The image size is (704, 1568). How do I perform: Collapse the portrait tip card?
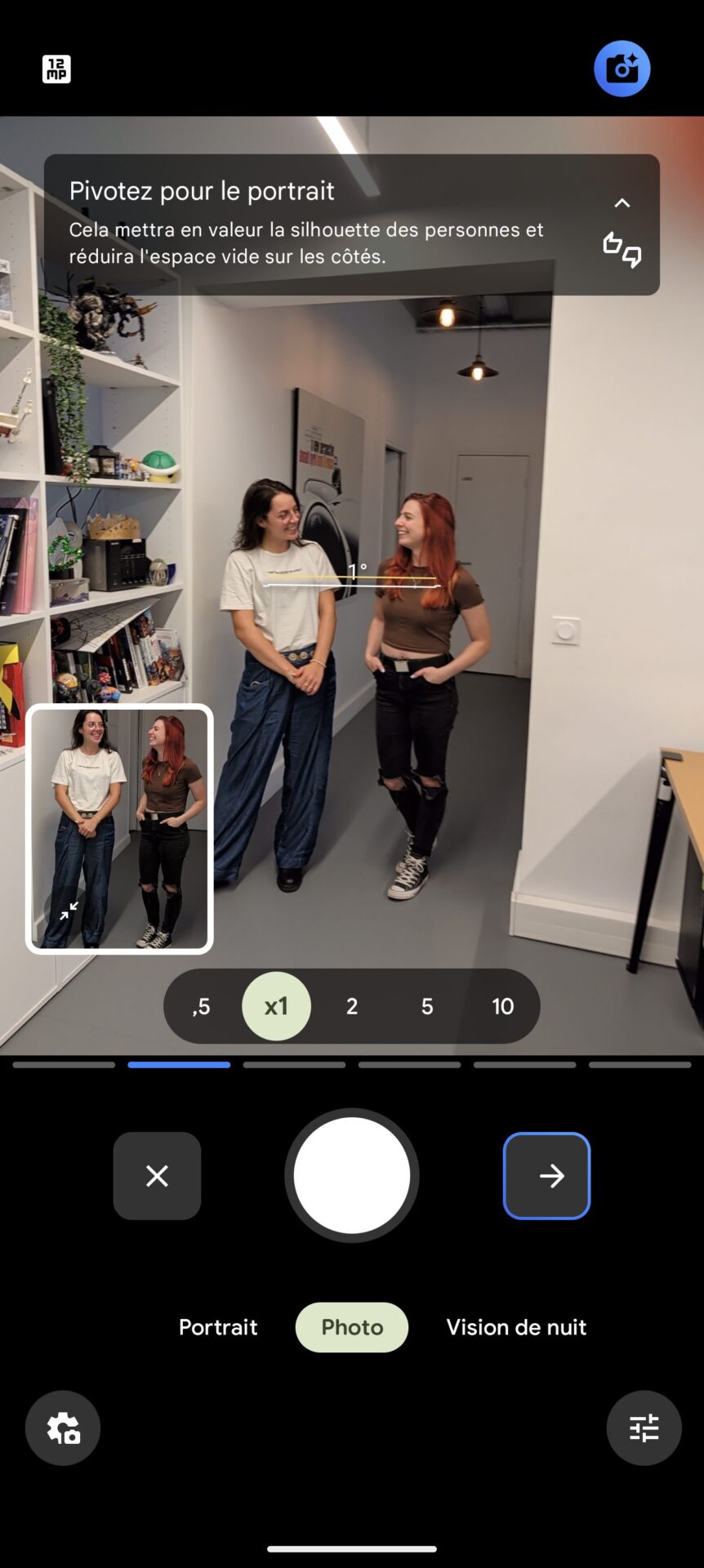(622, 203)
